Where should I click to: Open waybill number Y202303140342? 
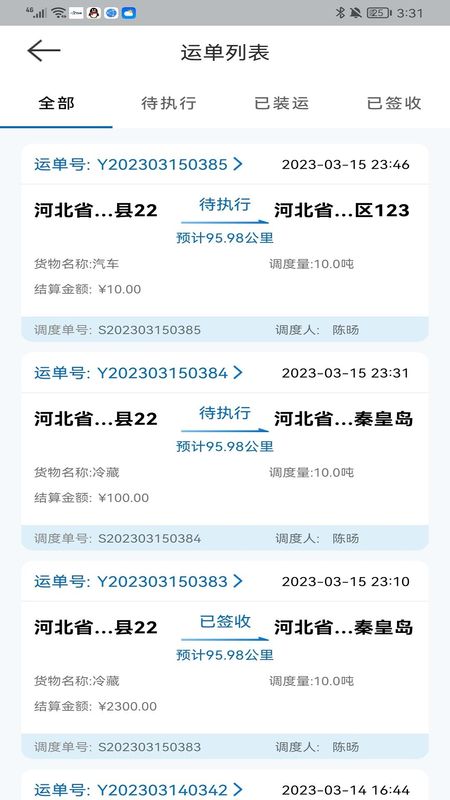click(x=138, y=790)
